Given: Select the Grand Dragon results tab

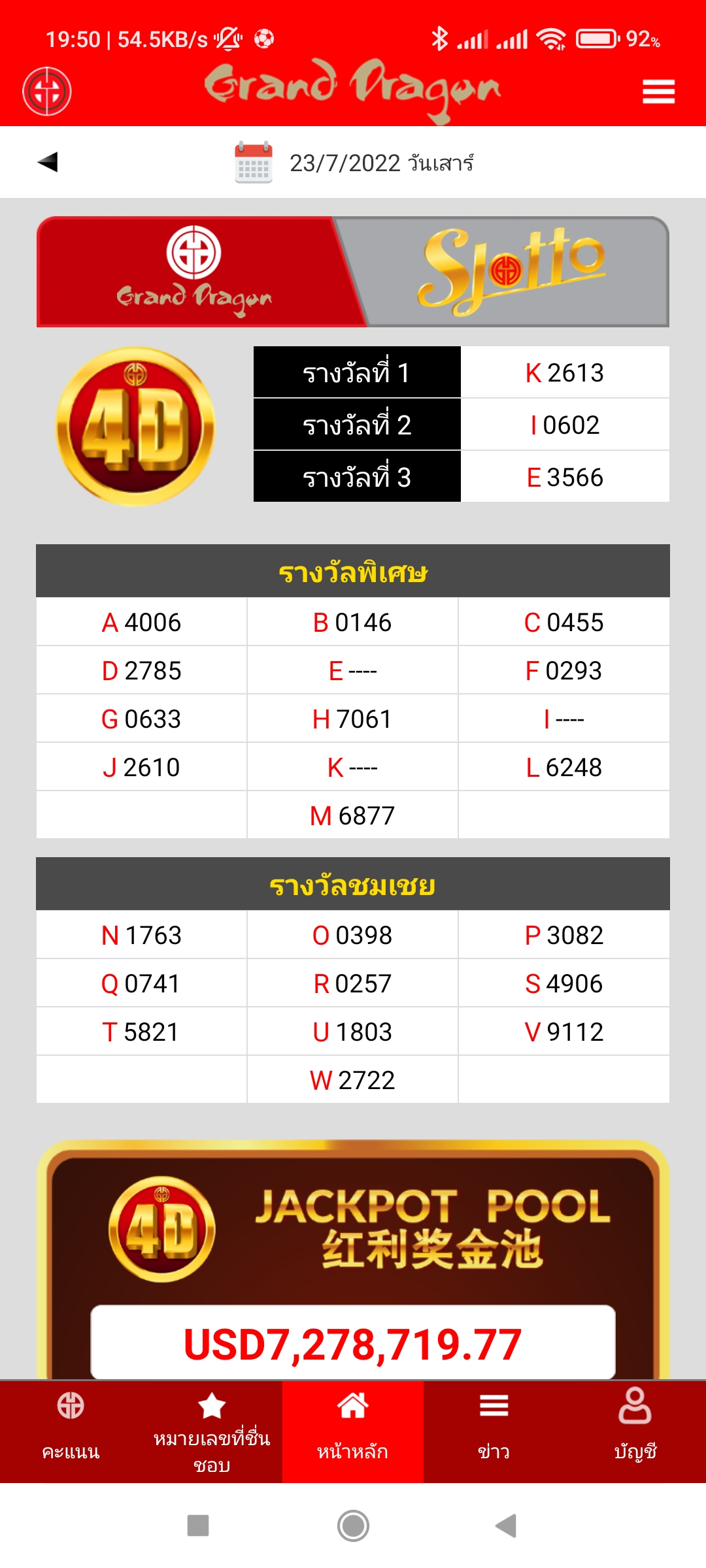Looking at the screenshot, I should click(x=193, y=271).
